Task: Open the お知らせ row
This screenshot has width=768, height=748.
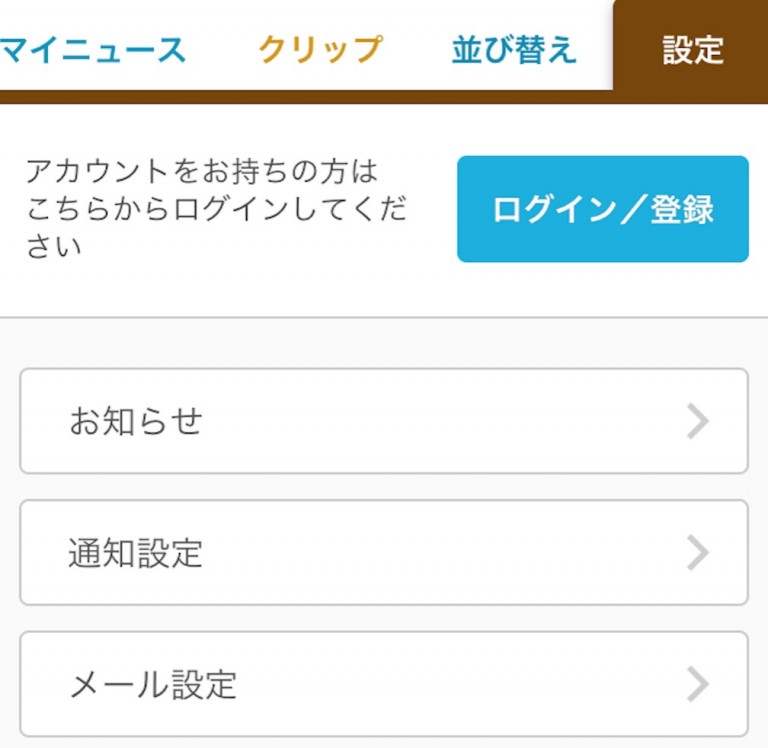Action: click(384, 421)
